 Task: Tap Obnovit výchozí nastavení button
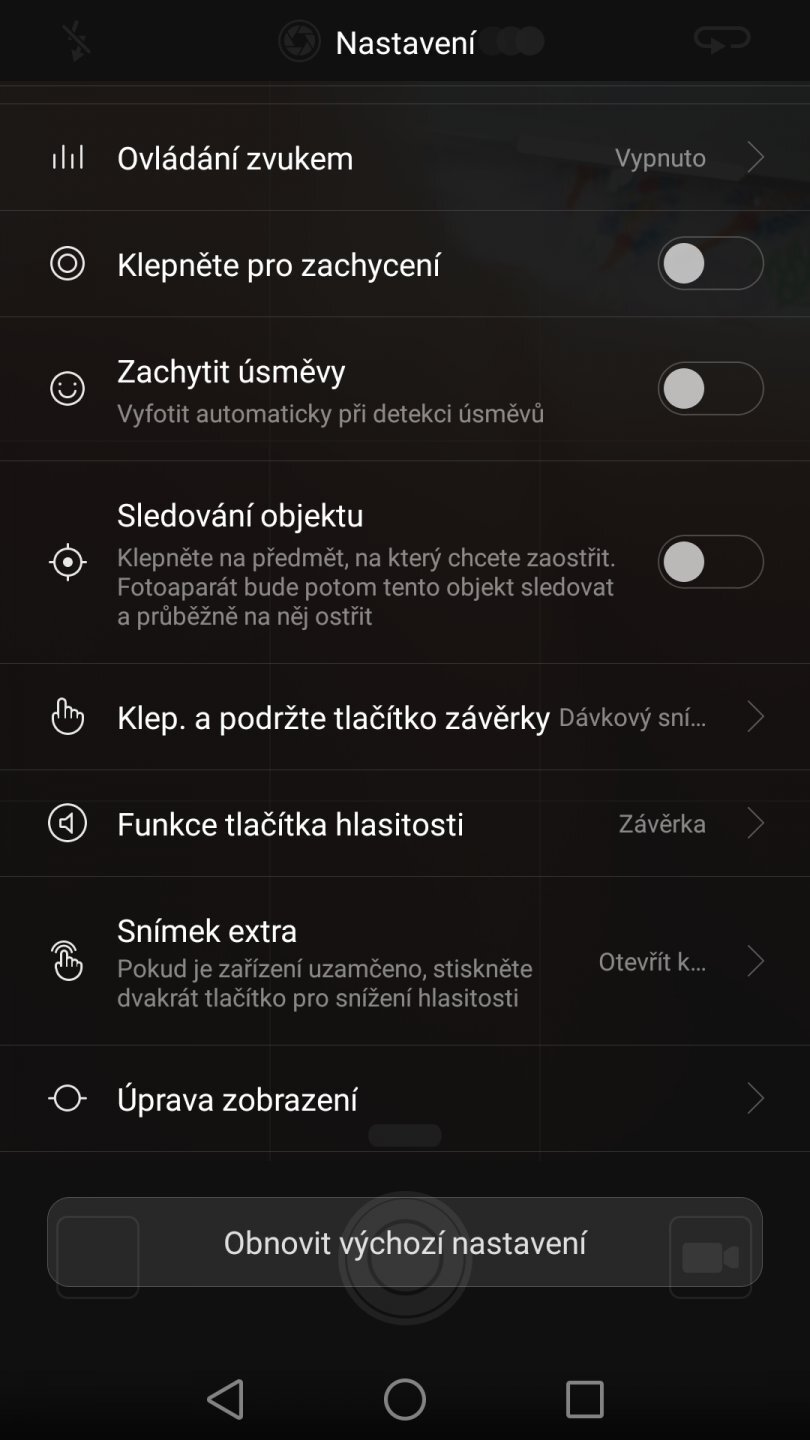click(x=404, y=1243)
